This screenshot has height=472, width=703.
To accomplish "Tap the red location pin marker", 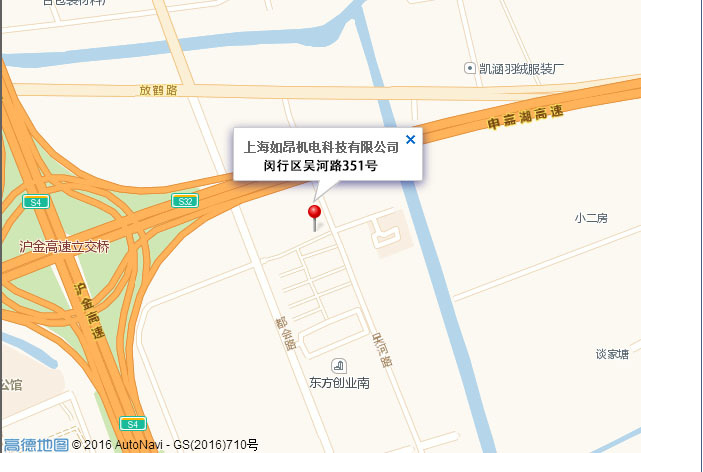I will click(x=314, y=214).
